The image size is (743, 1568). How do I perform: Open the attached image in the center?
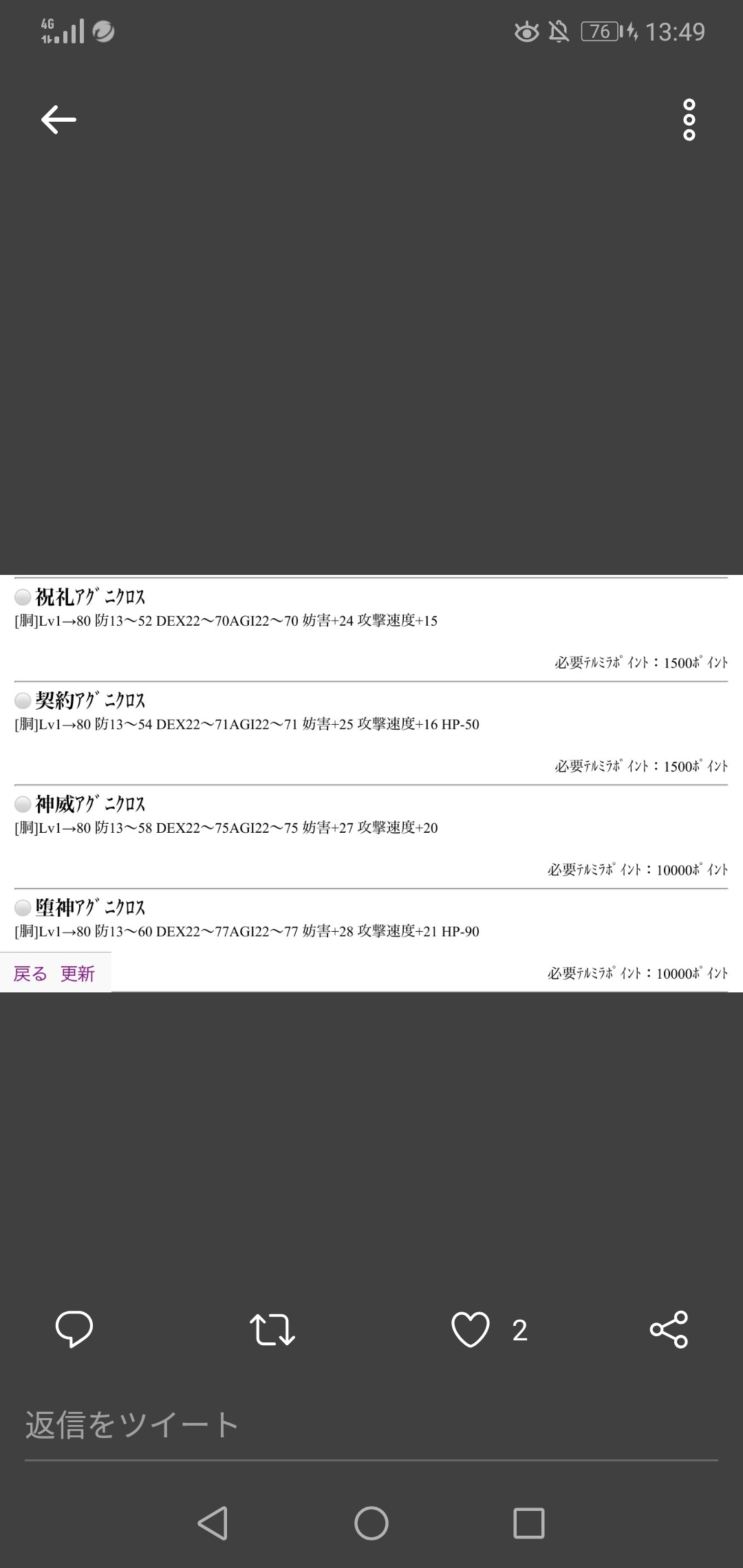point(371,783)
